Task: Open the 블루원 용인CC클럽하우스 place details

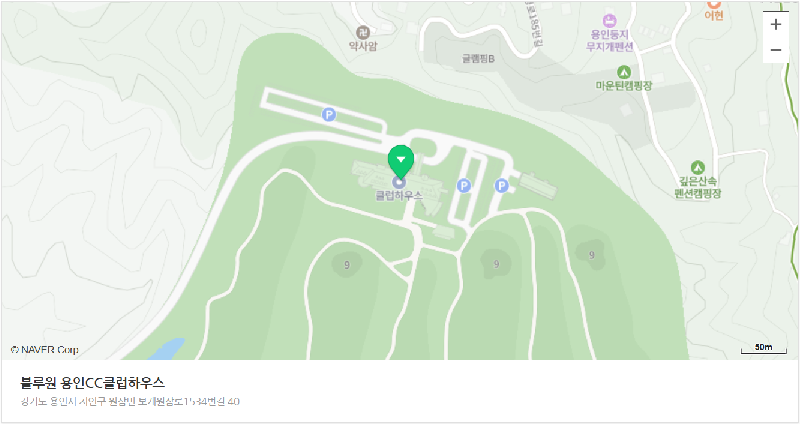Action: [x=92, y=383]
